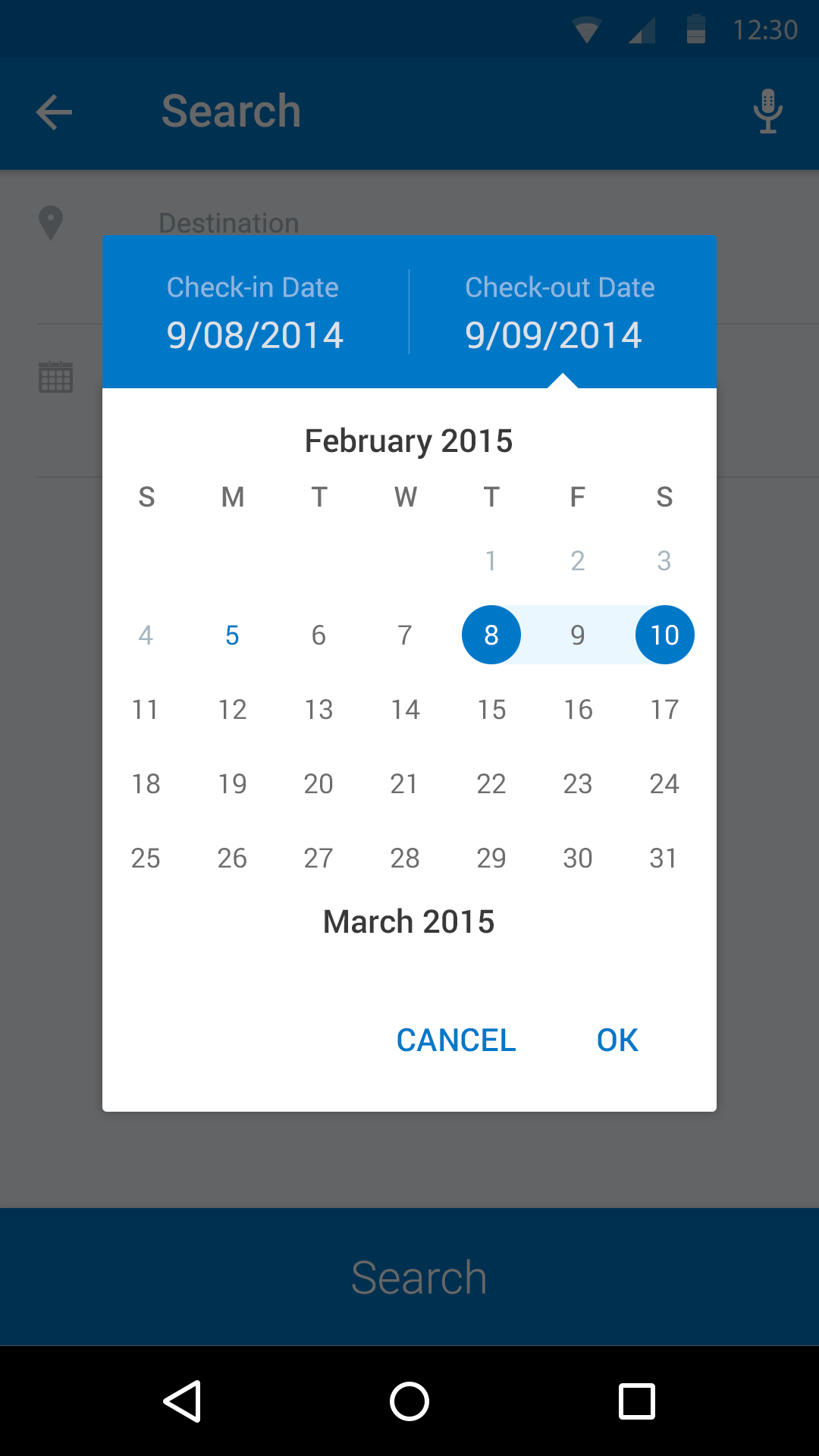The width and height of the screenshot is (819, 1456).
Task: Cancel the date picker dialog
Action: (x=456, y=1040)
